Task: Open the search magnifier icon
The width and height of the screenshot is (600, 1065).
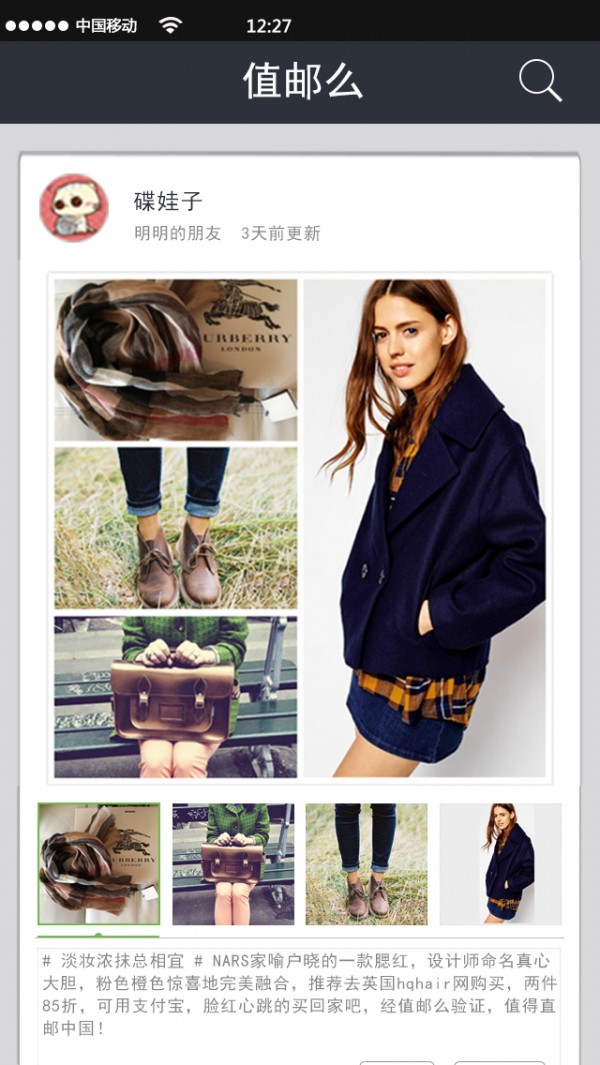Action: [x=539, y=81]
